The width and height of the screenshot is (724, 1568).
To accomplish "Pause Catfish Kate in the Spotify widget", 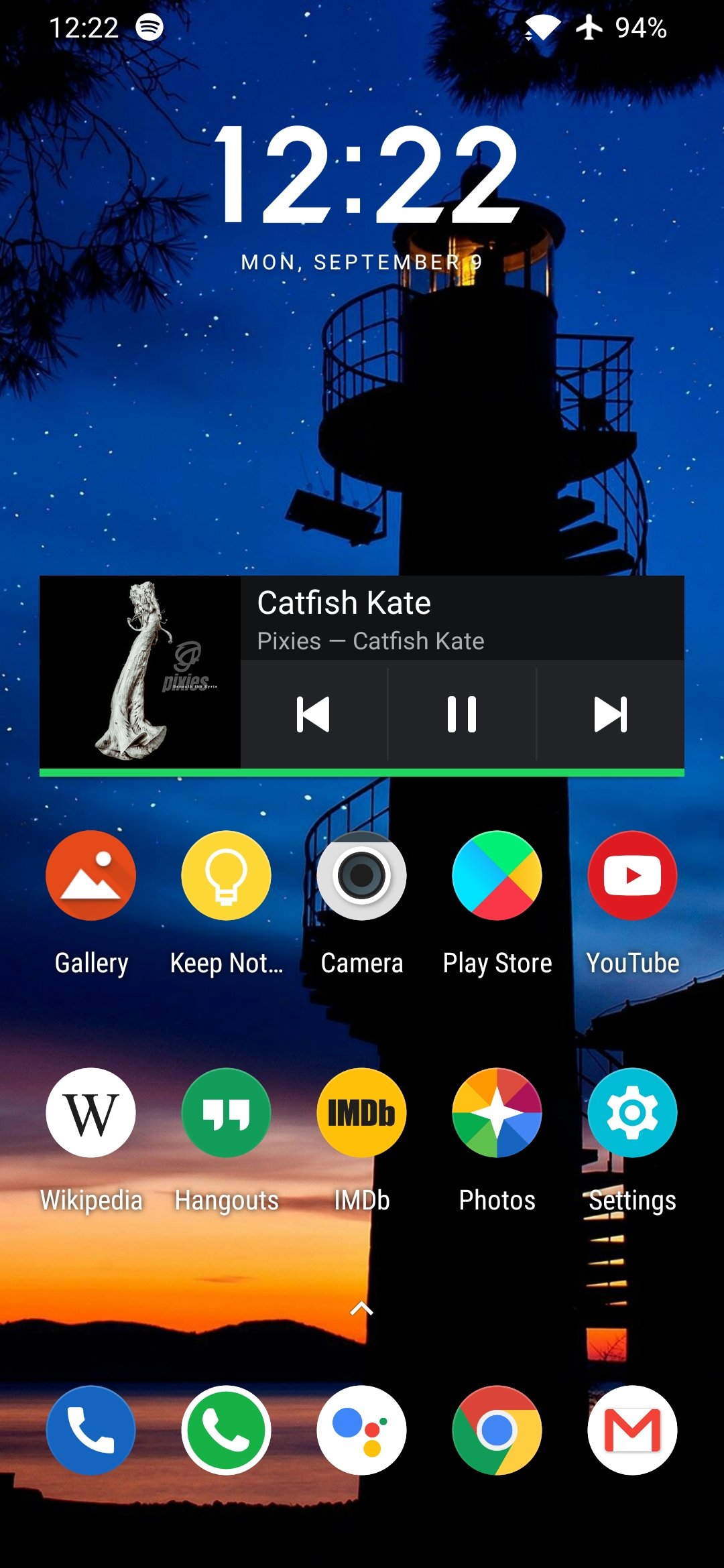I will tap(462, 714).
